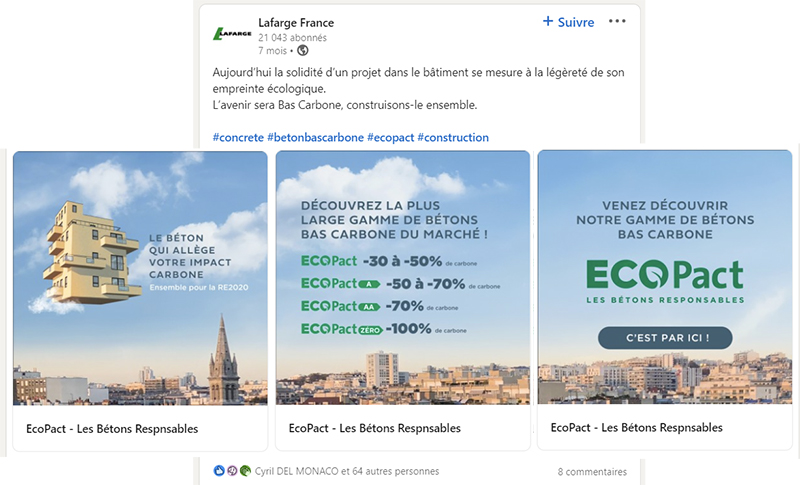Open the #betonbascarbone hashtag
Image resolution: width=800 pixels, height=485 pixels.
(315, 137)
